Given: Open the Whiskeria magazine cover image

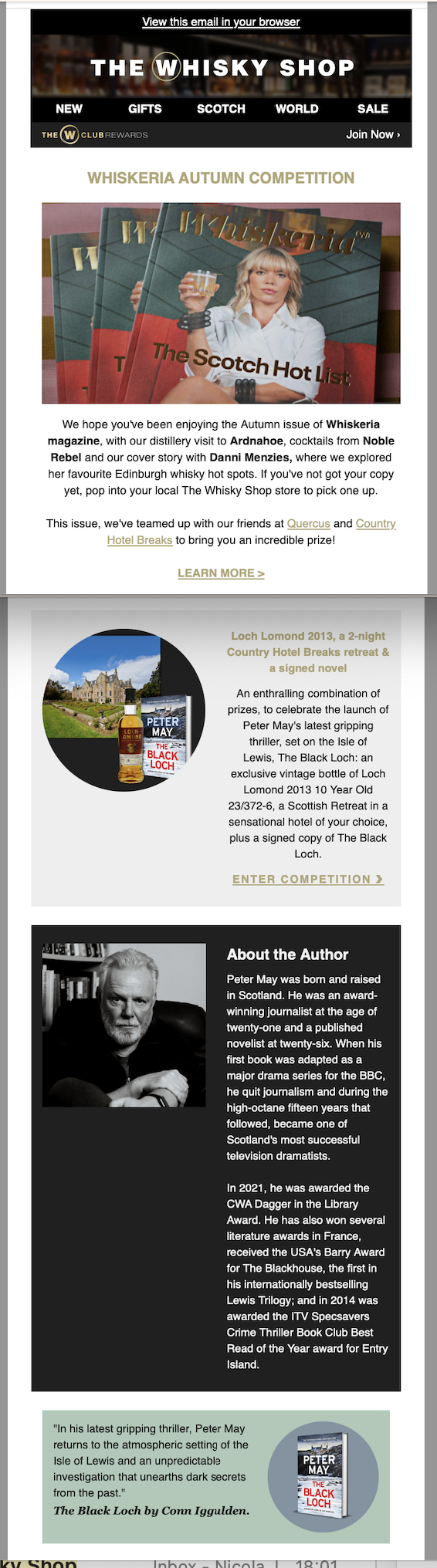Looking at the screenshot, I should click(x=221, y=303).
